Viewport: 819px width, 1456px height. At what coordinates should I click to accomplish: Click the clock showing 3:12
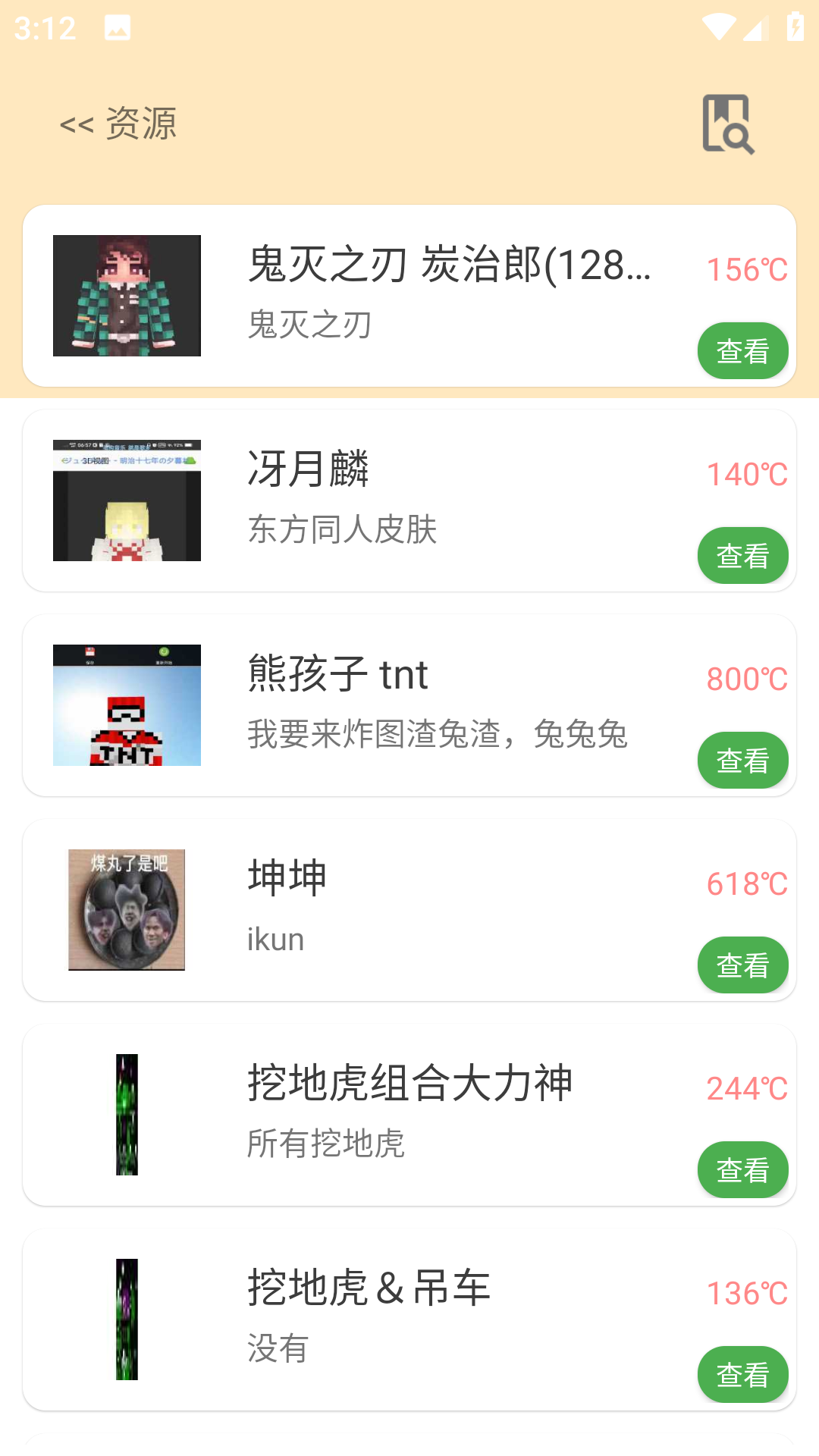click(45, 27)
